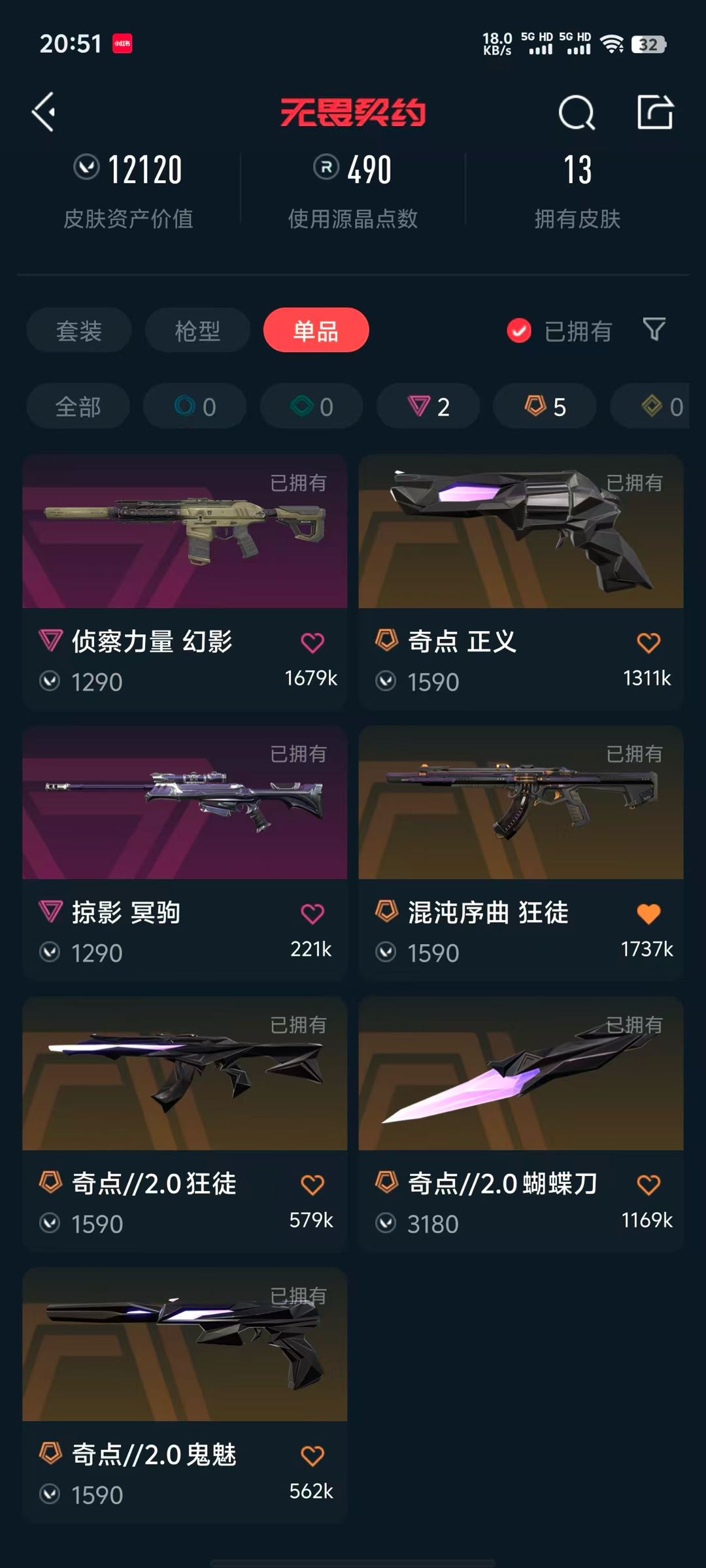
Task: Select the 全部 rarity chip
Action: point(78,406)
